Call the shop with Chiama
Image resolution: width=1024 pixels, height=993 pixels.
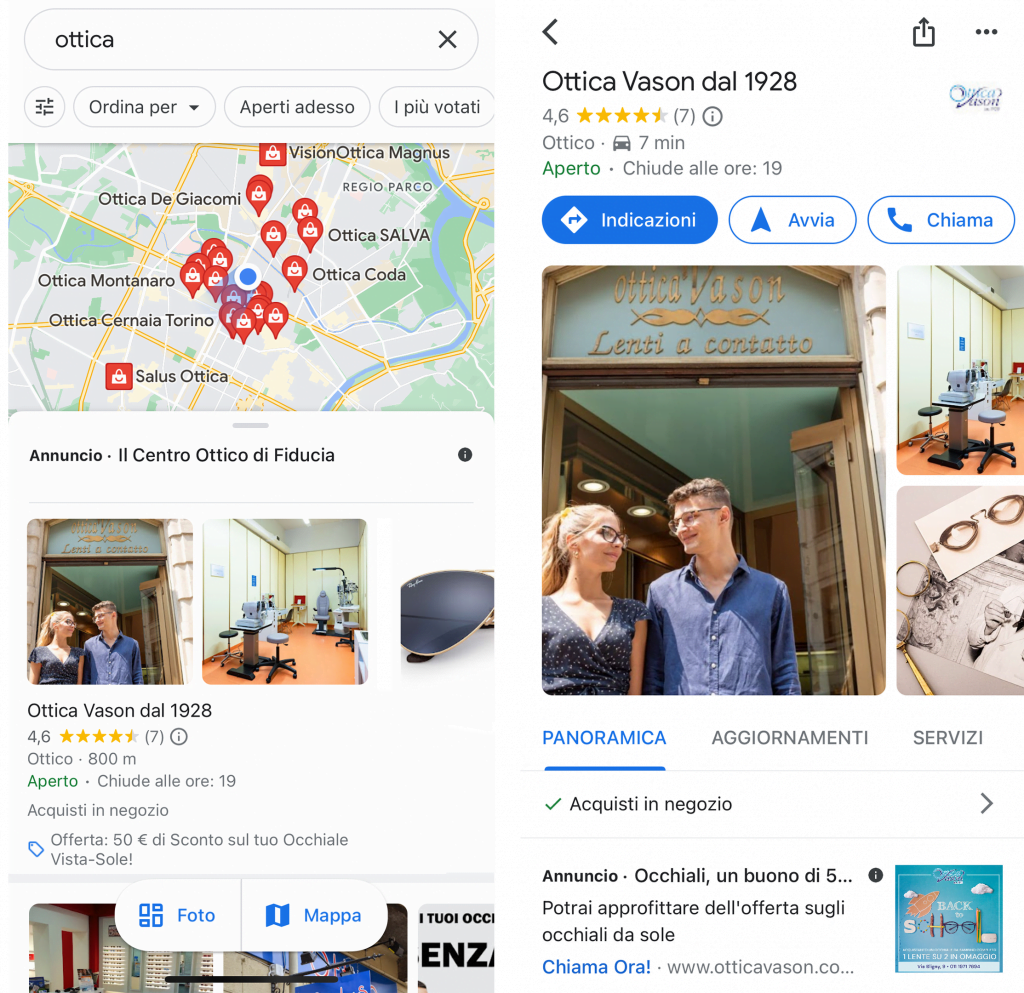[940, 220]
